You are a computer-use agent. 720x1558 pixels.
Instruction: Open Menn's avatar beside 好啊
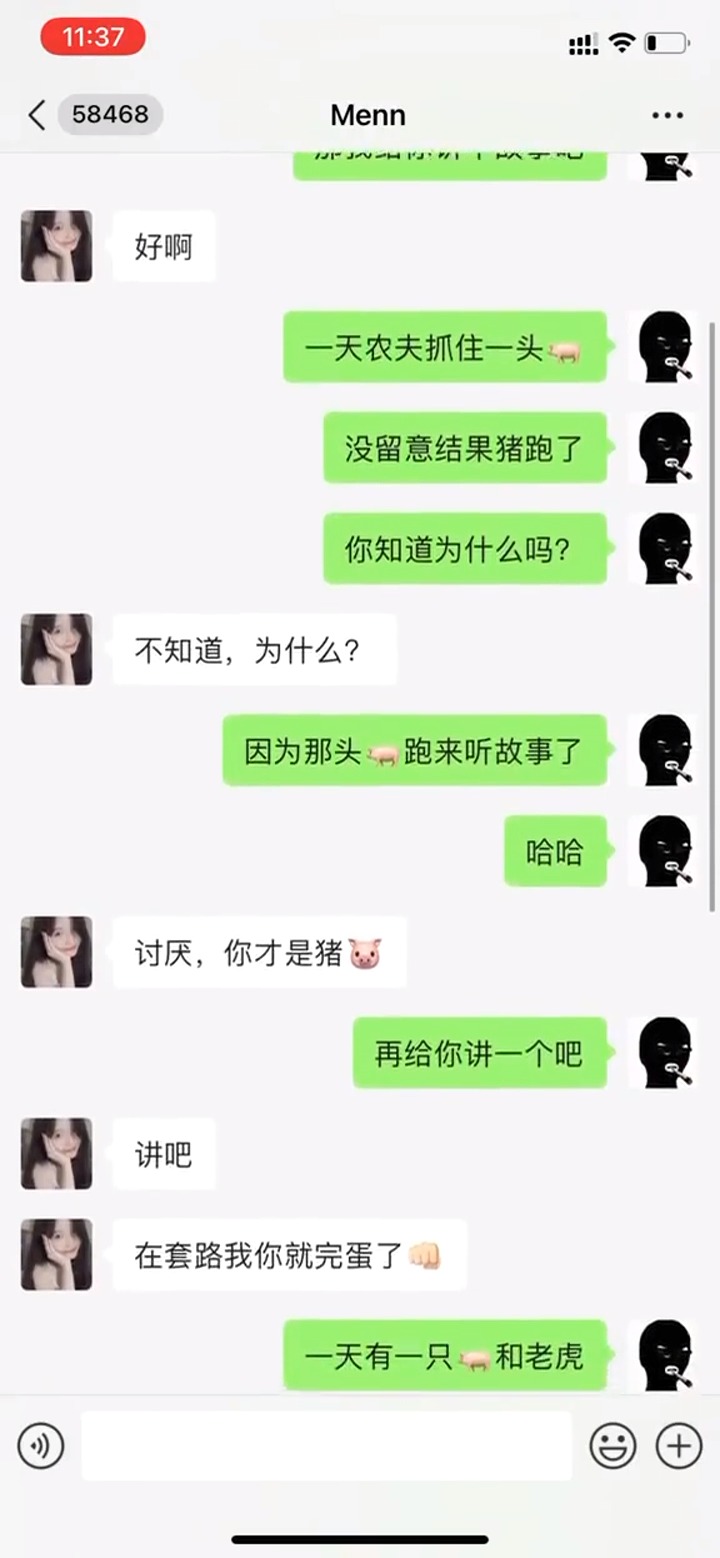pyautogui.click(x=57, y=246)
